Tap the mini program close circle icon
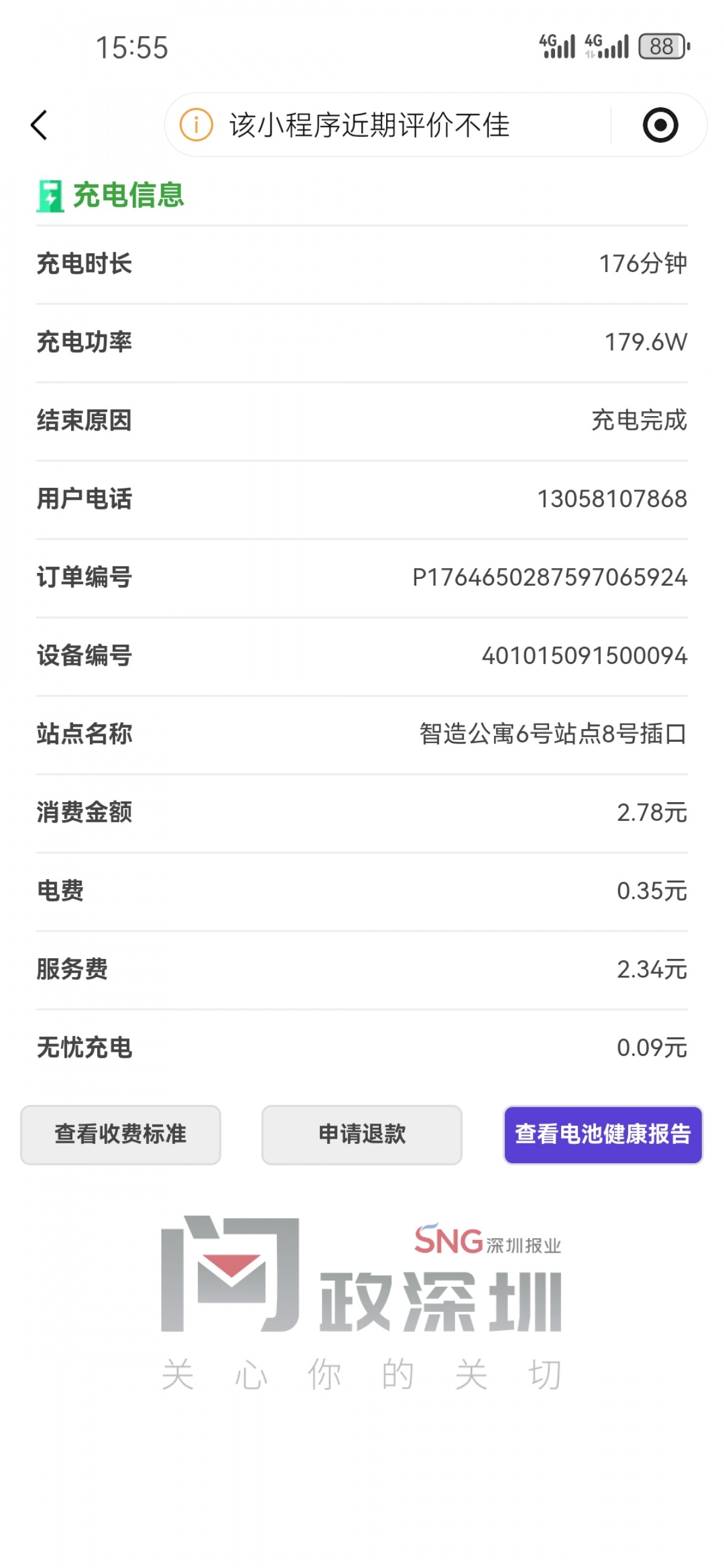The height and width of the screenshot is (1568, 724). click(660, 125)
